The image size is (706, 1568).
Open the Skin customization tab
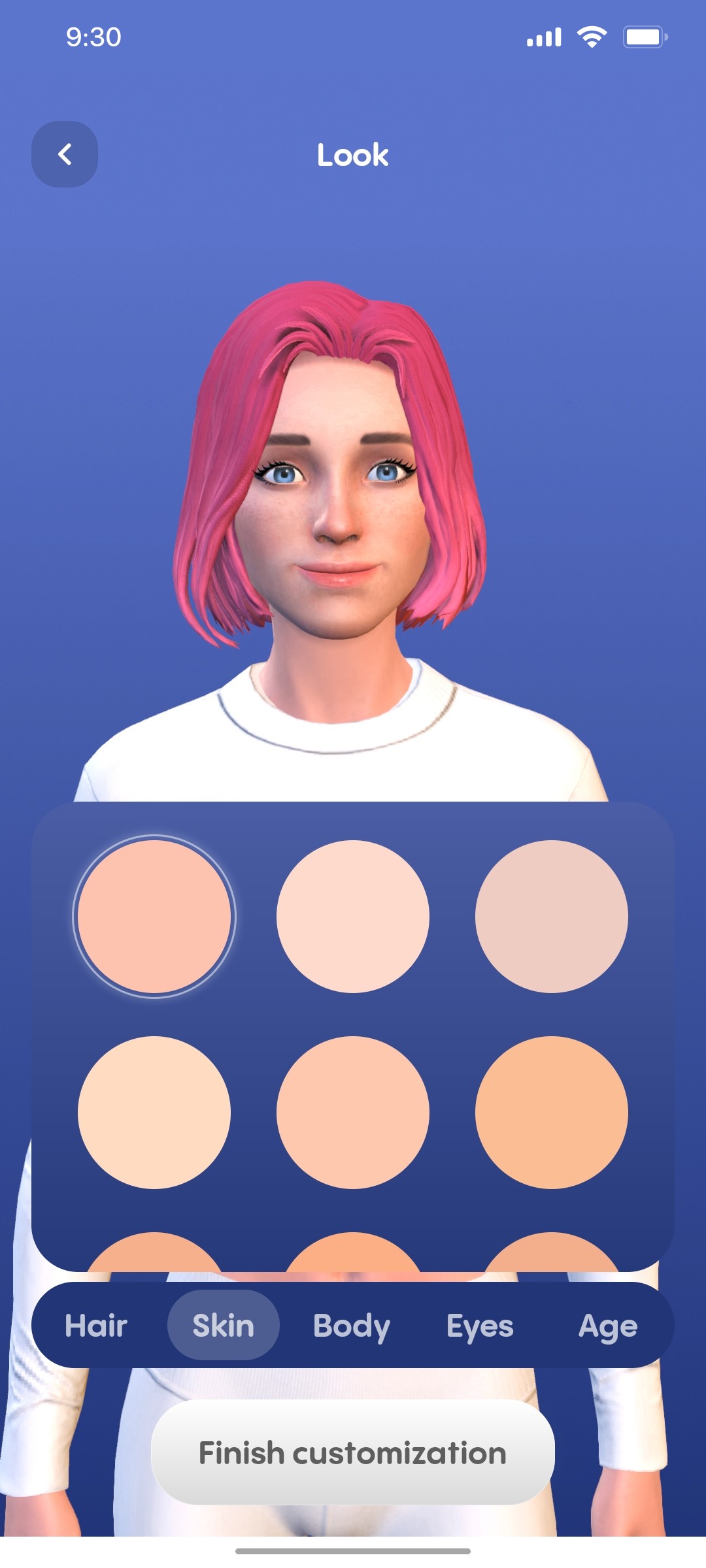point(223,1325)
